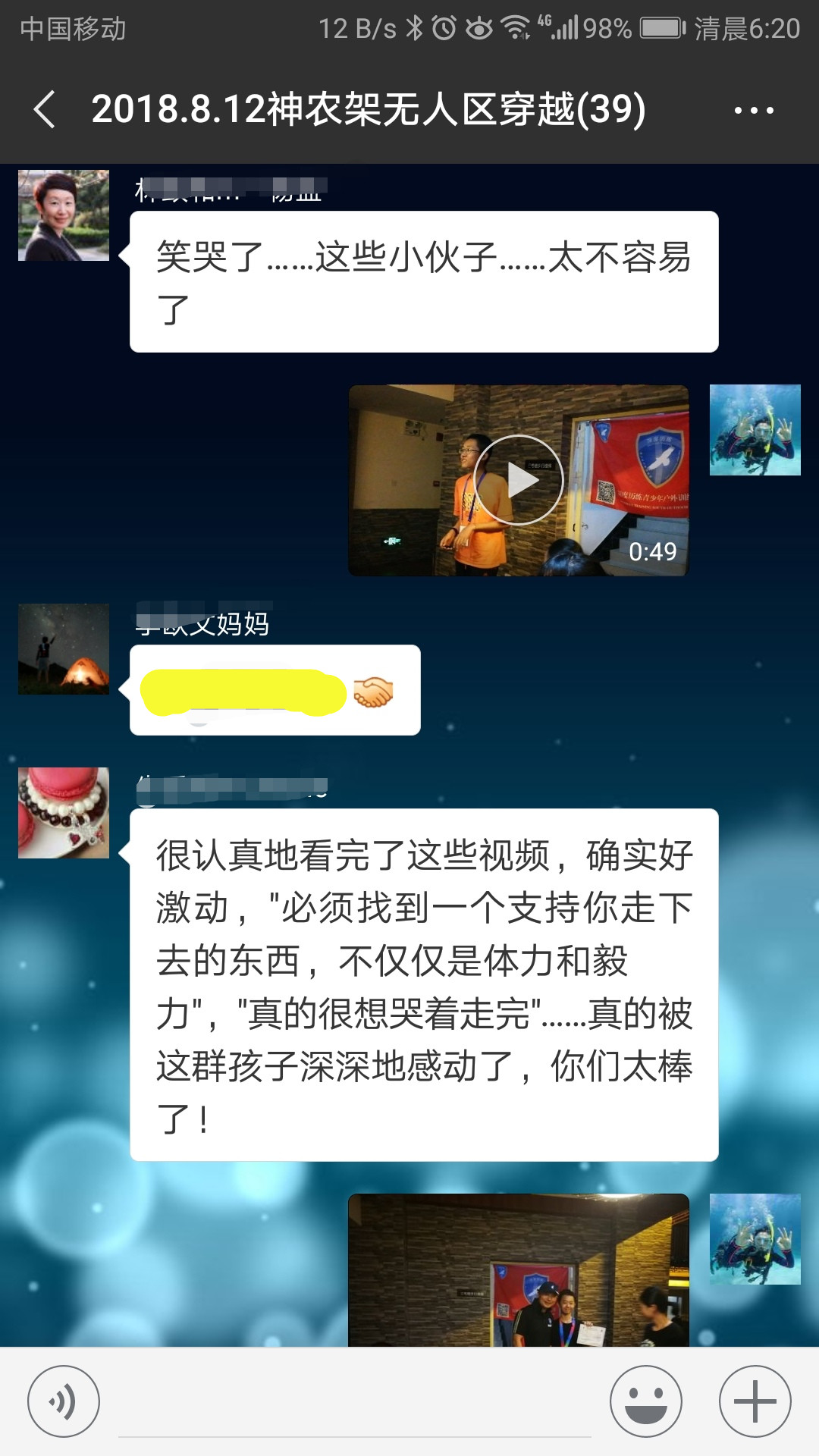Play the 0:49 video message
The image size is (819, 1456).
point(519,480)
